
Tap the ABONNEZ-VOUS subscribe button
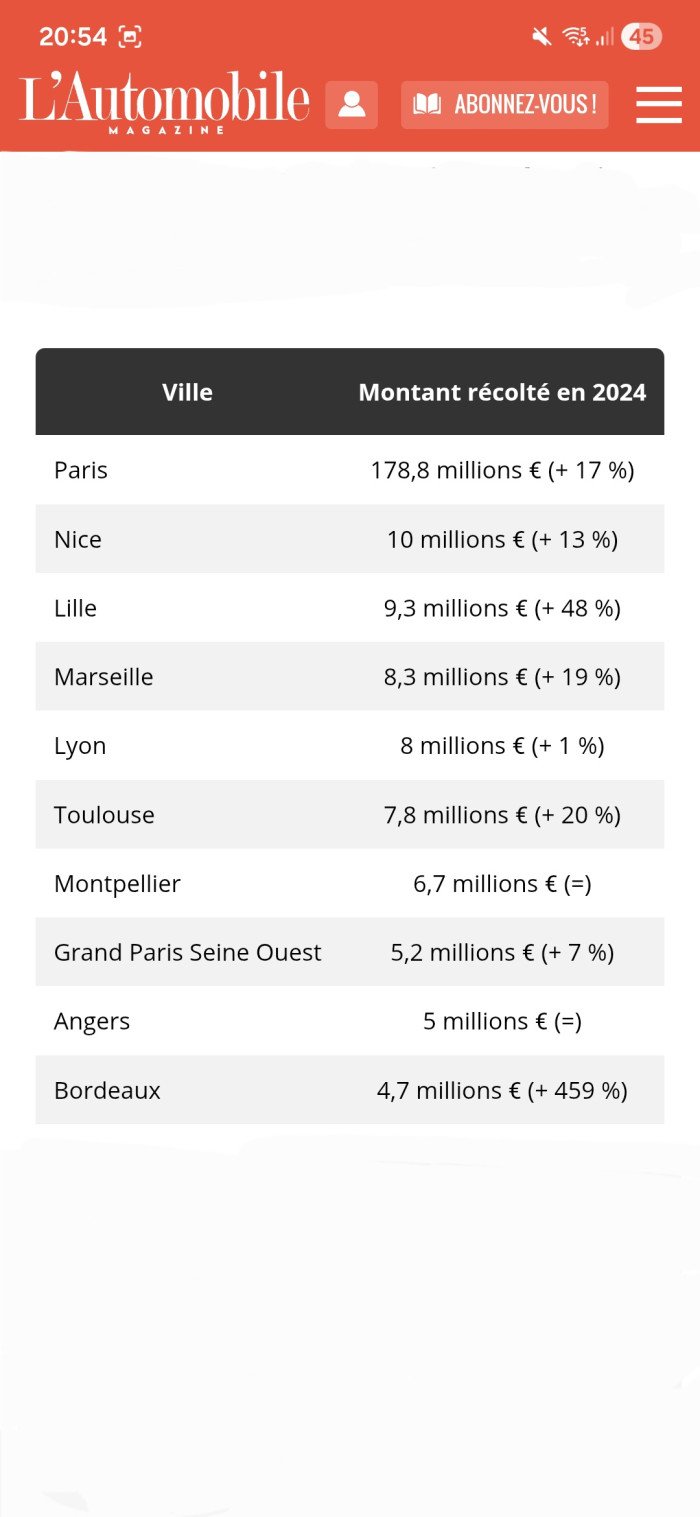504,104
